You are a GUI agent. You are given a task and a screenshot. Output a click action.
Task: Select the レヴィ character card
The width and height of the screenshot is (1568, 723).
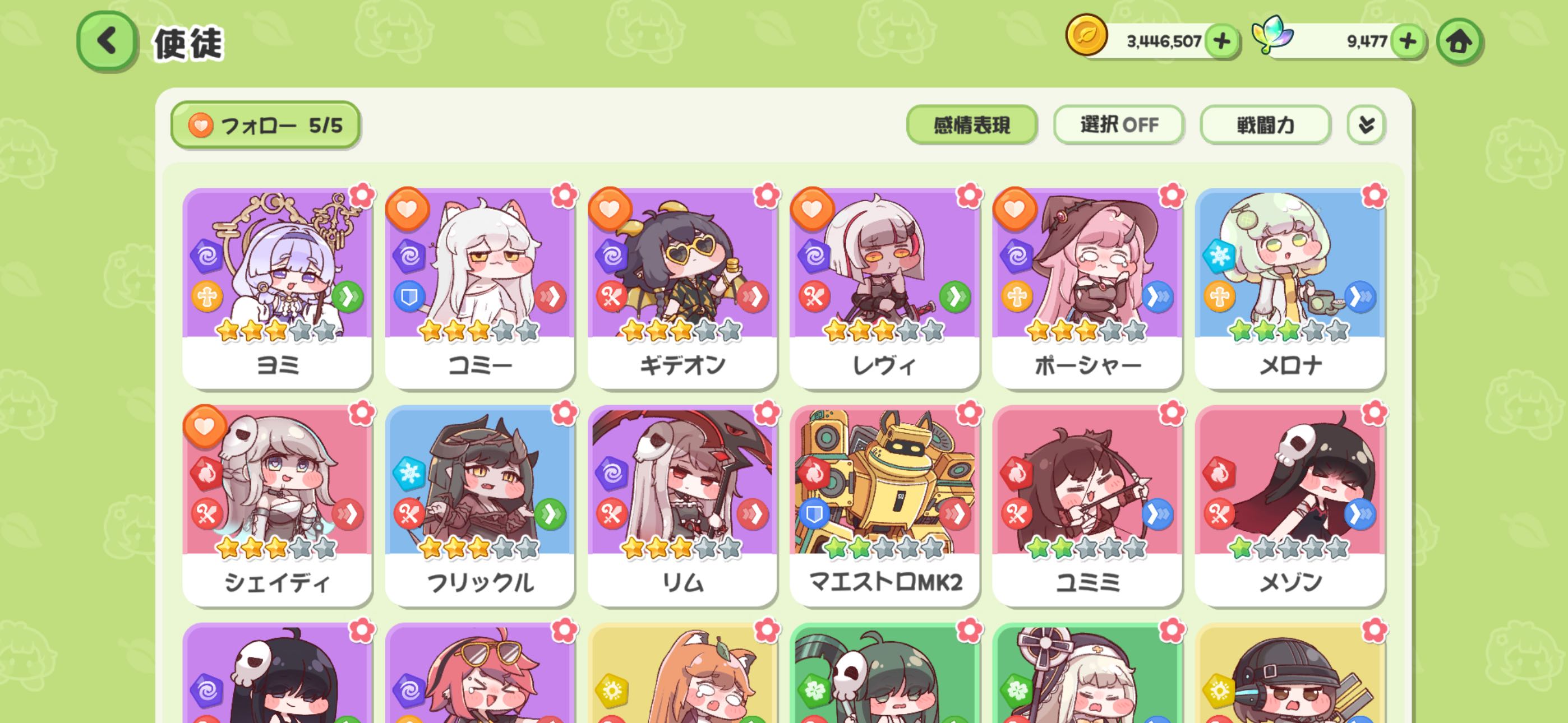pyautogui.click(x=884, y=286)
